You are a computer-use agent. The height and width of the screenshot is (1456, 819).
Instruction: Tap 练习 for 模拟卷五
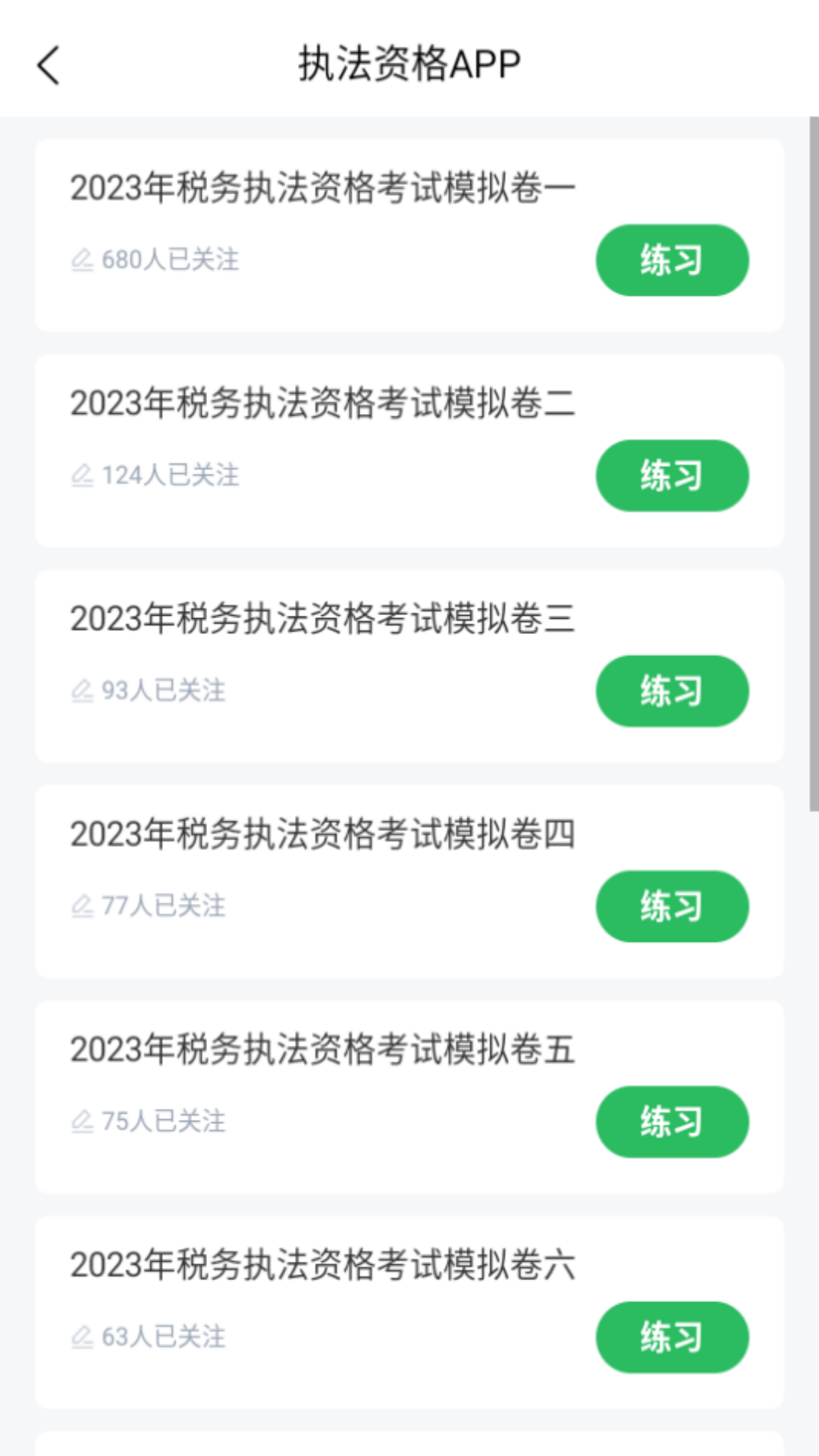671,1122
